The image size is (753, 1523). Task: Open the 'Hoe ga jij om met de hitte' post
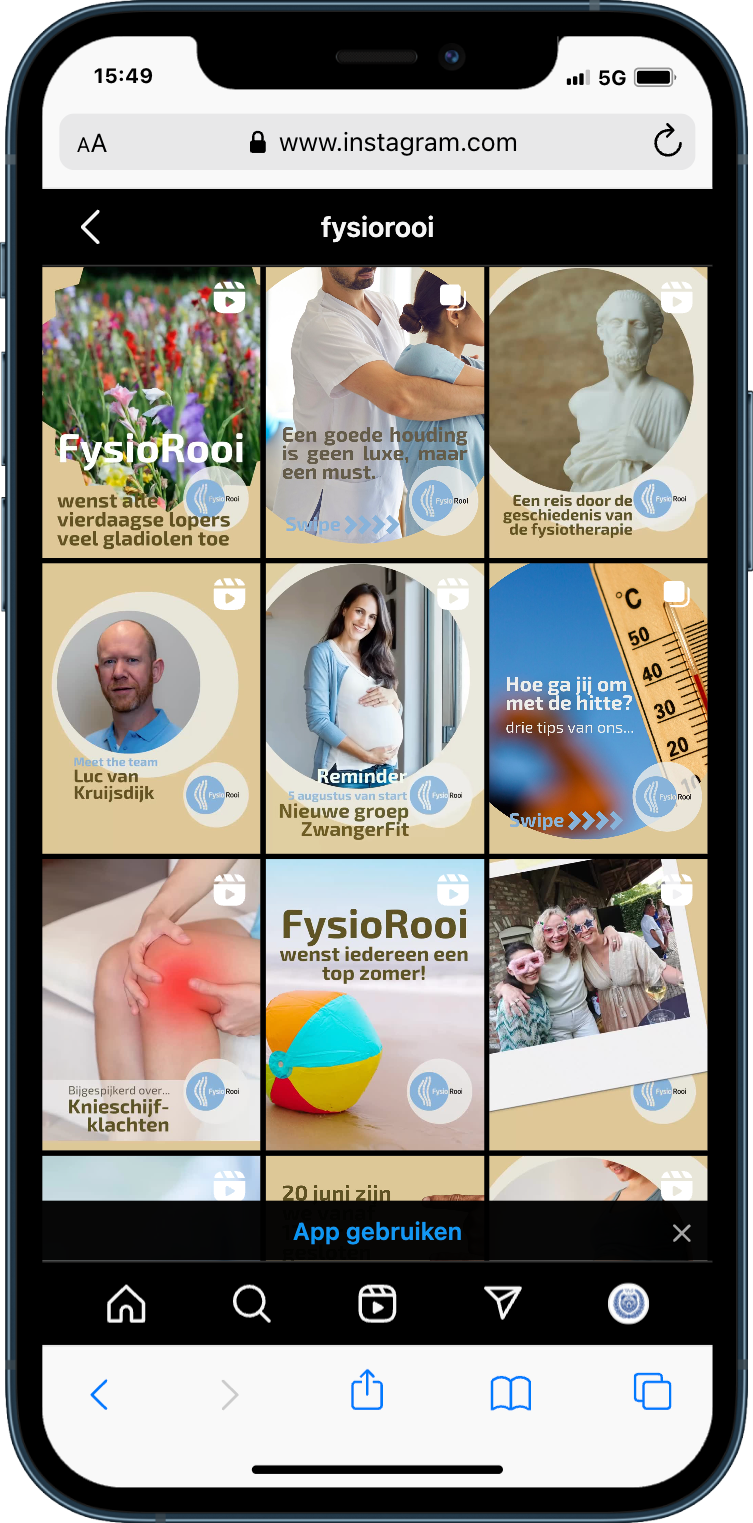point(598,708)
